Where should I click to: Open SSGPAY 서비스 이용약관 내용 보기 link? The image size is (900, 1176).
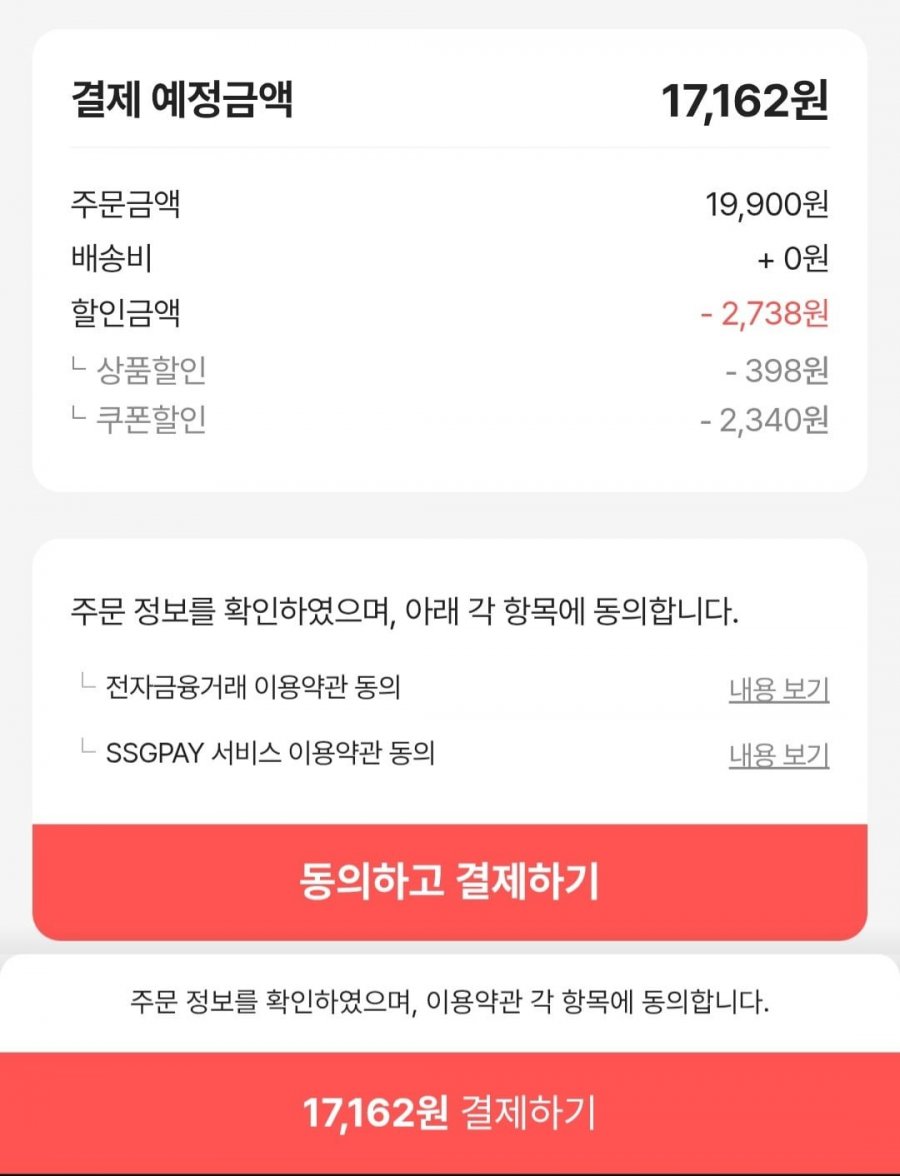(x=778, y=755)
